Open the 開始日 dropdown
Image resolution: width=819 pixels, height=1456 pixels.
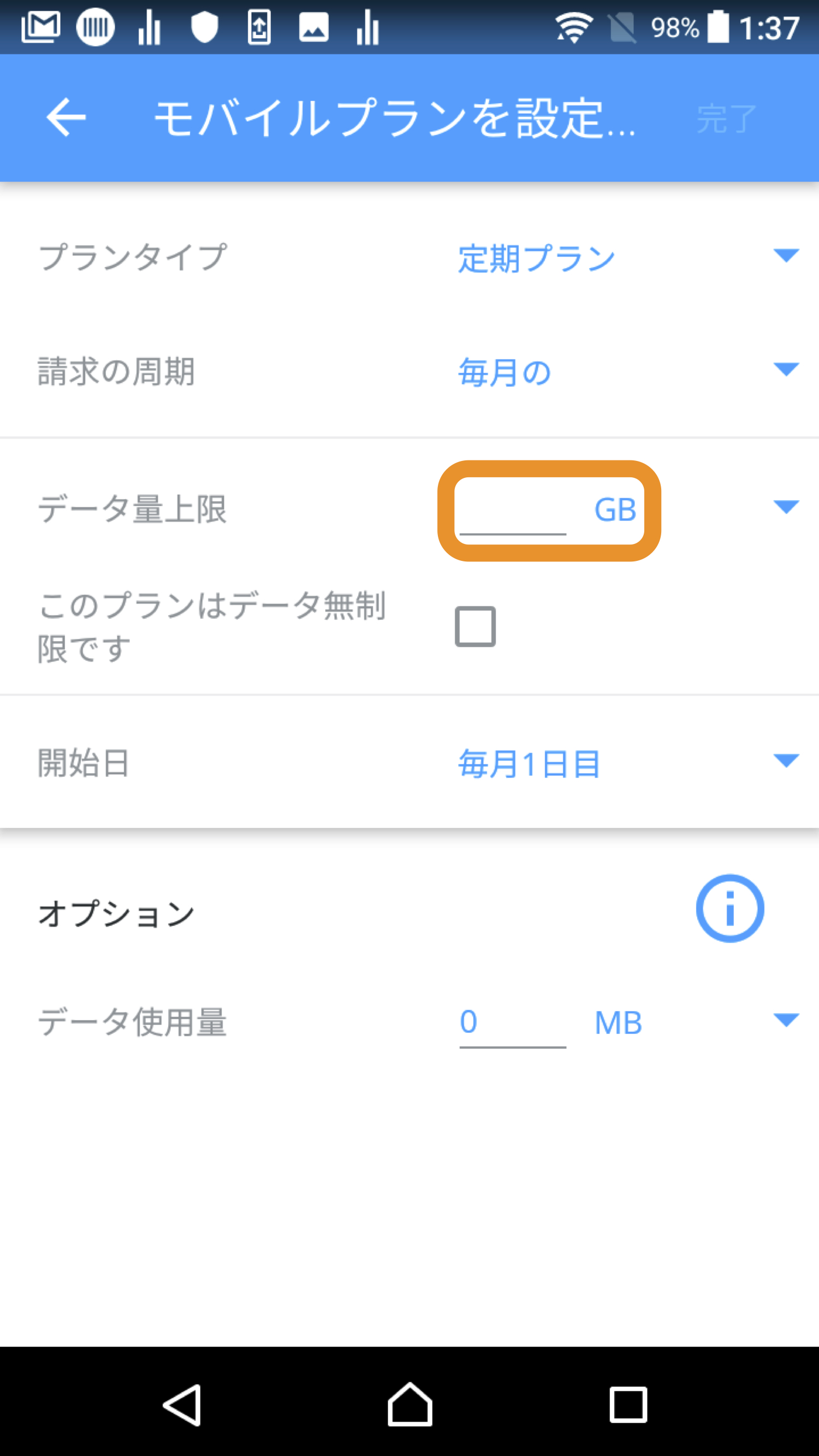[628, 762]
